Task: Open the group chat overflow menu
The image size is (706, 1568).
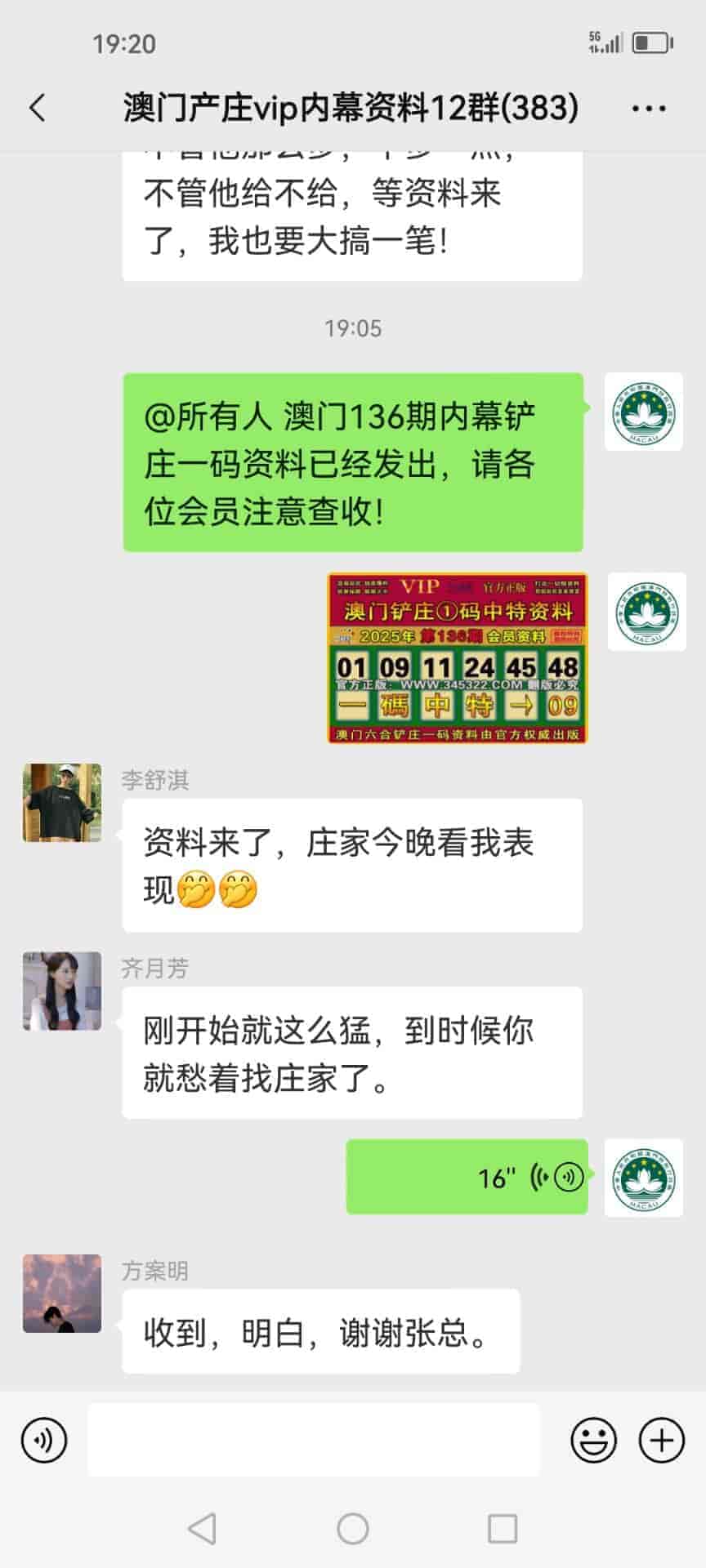Action: coord(649,109)
